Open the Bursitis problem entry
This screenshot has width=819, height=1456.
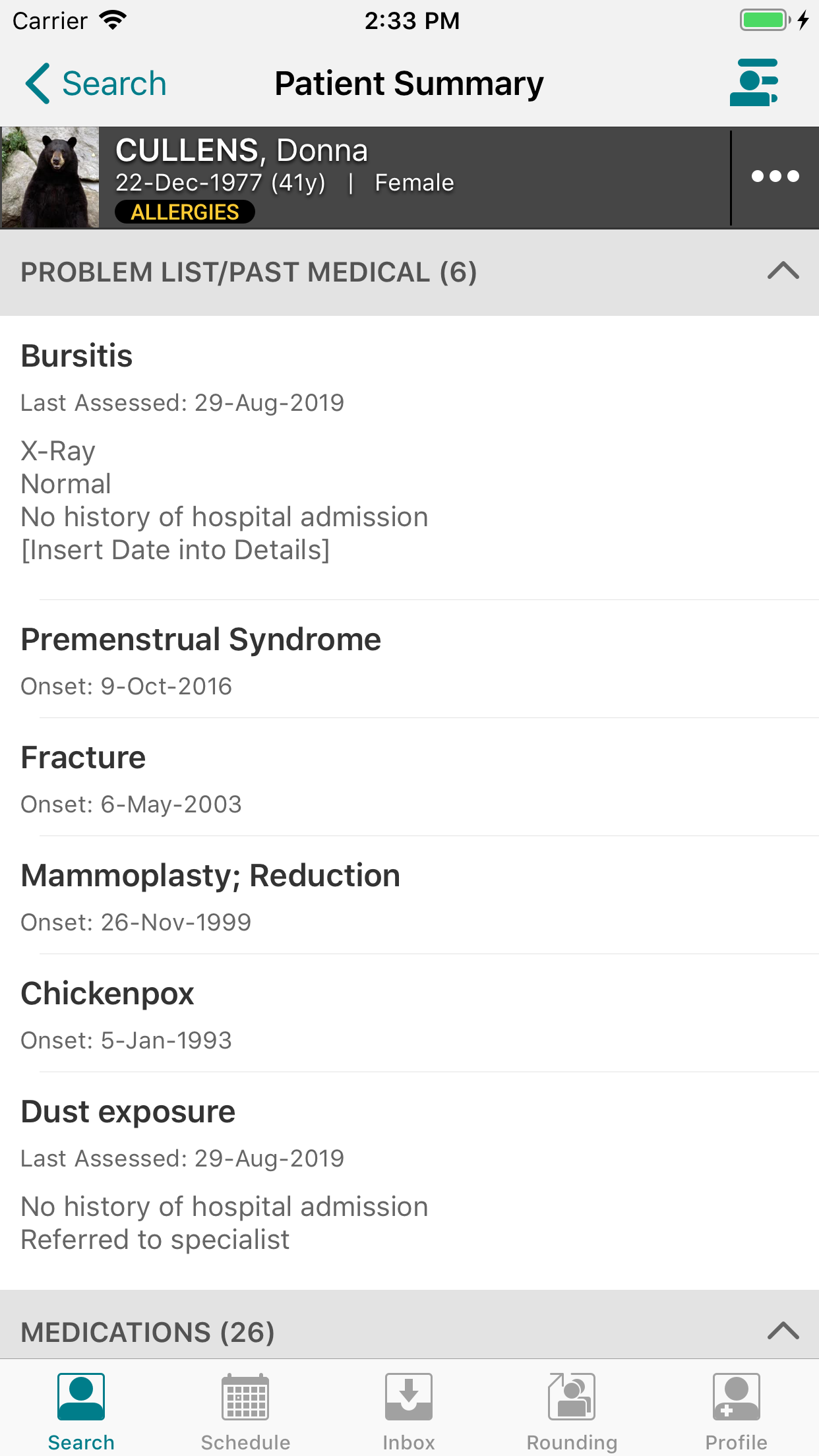click(409, 458)
